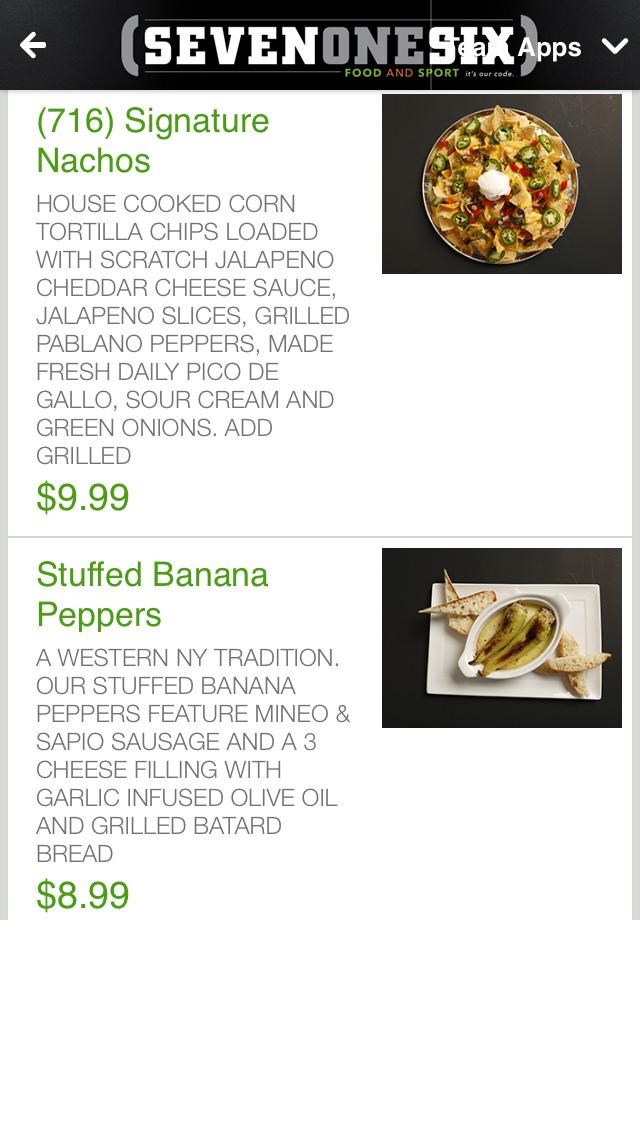The image size is (640, 1136).
Task: Go back with the arrow icon
Action: click(x=33, y=45)
